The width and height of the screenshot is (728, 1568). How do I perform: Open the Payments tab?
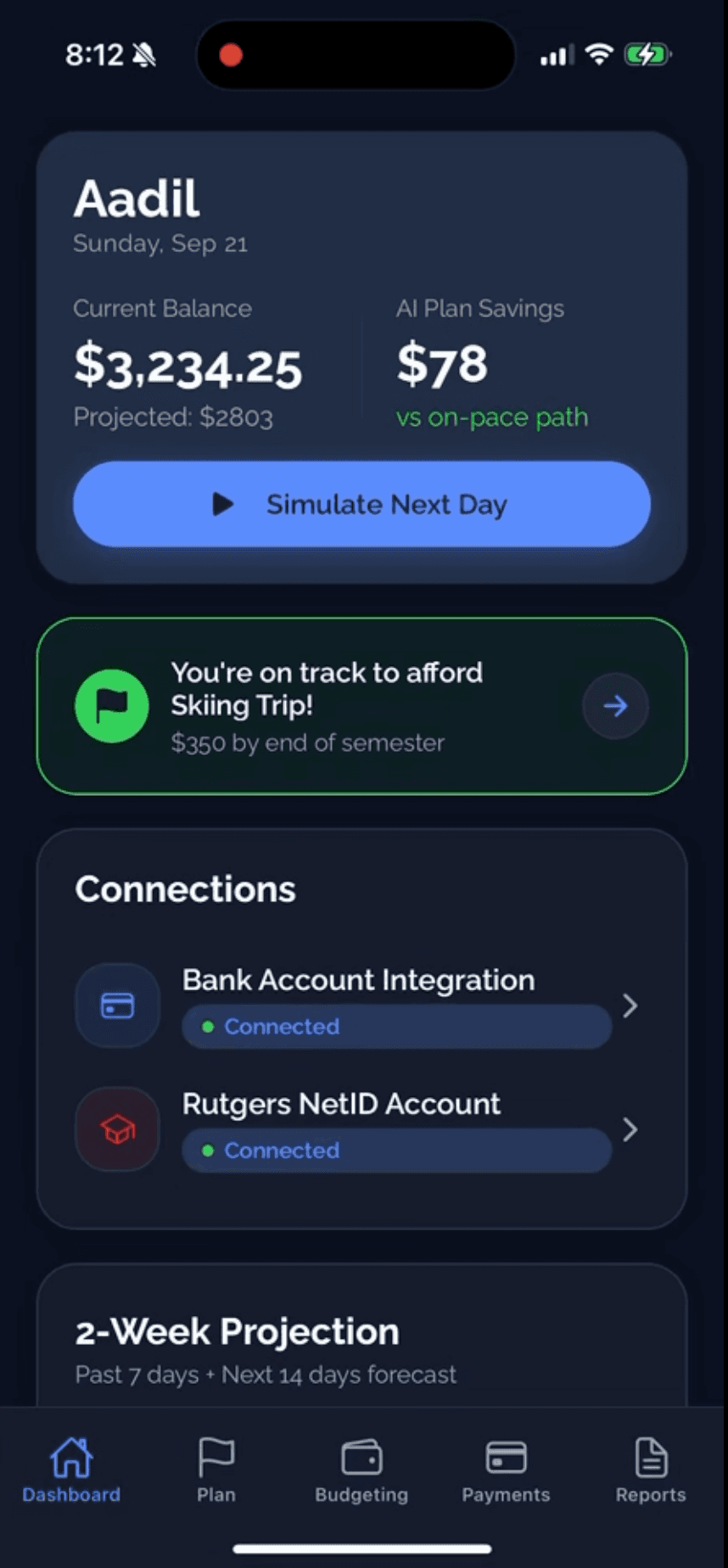tap(506, 1470)
